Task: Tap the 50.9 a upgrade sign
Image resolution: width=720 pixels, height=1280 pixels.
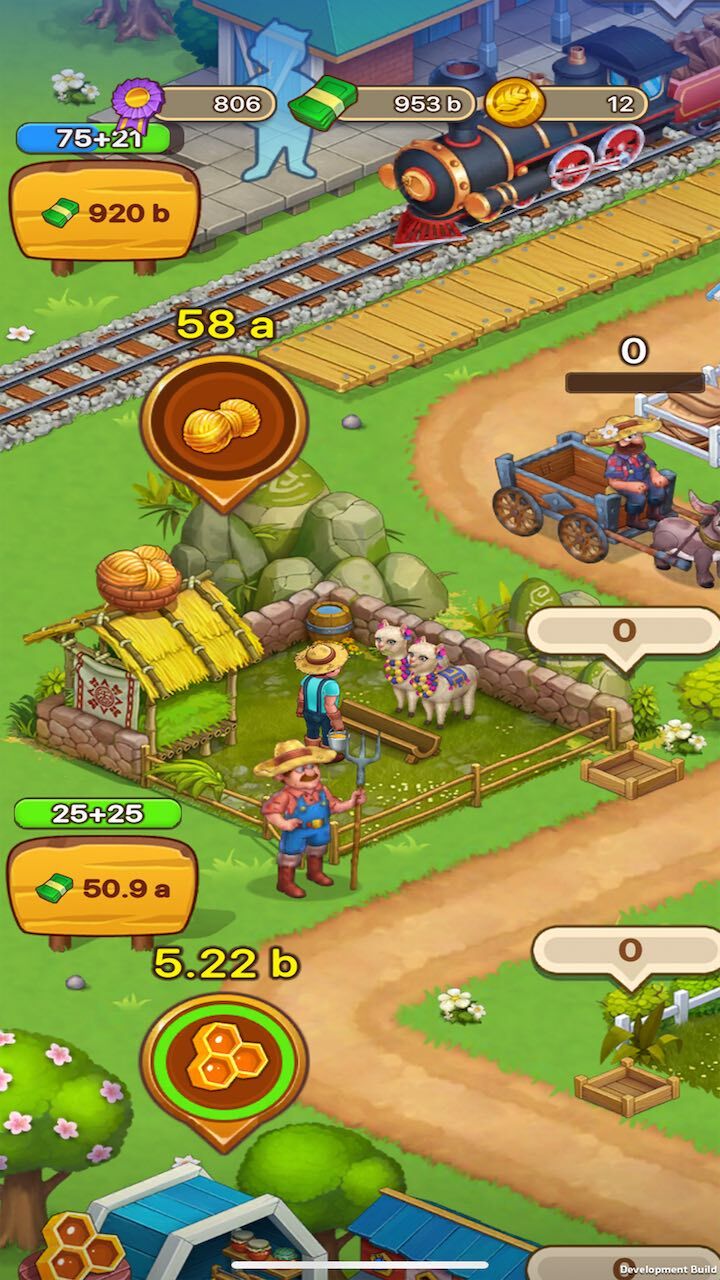Action: point(102,887)
